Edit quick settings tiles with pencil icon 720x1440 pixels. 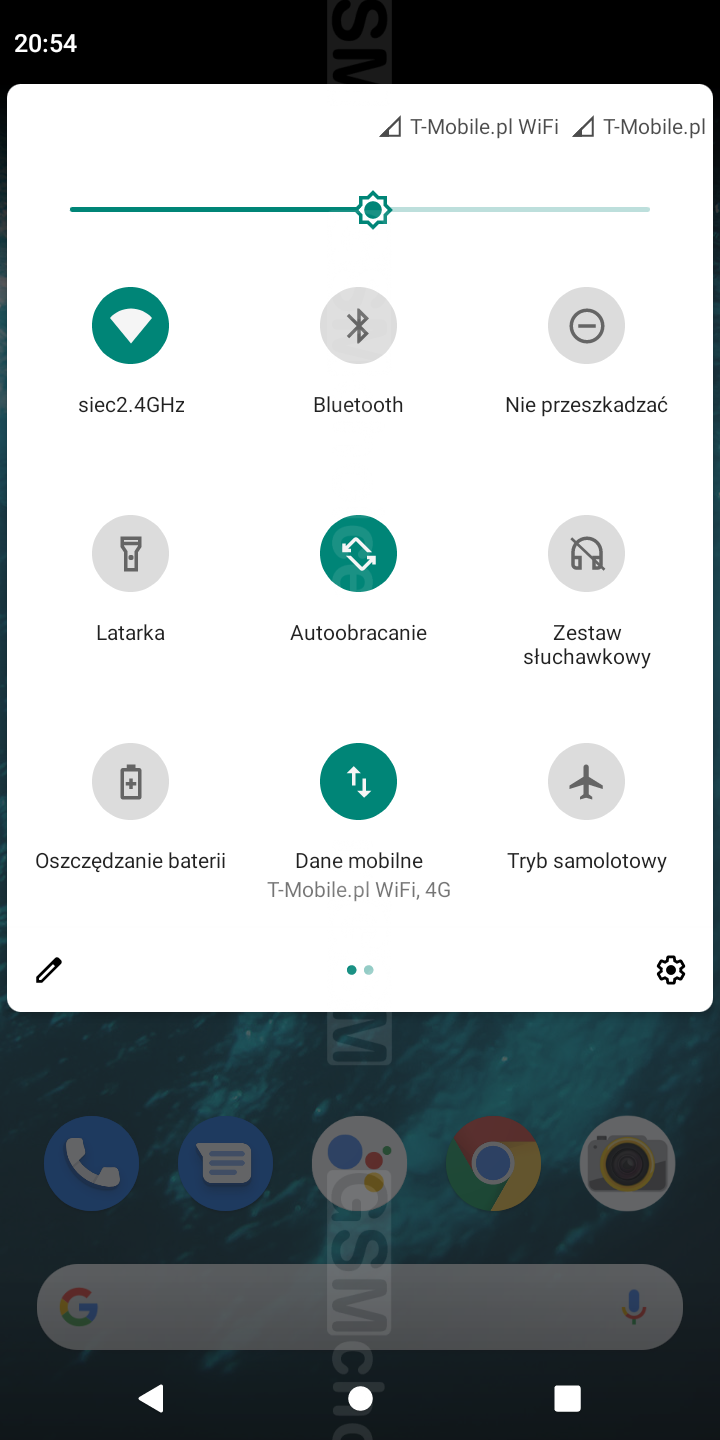pyautogui.click(x=49, y=970)
